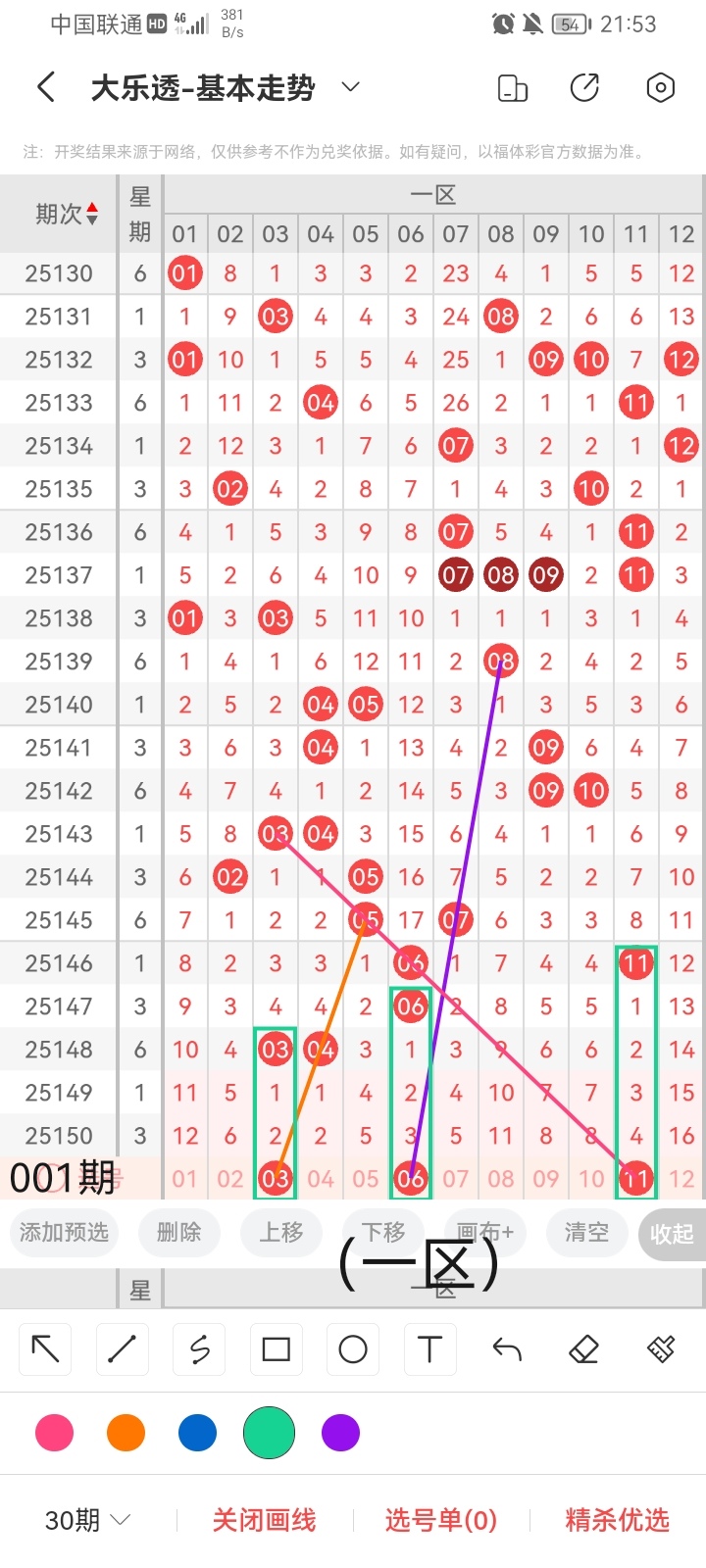Clear drawings with 清空

[x=586, y=1232]
